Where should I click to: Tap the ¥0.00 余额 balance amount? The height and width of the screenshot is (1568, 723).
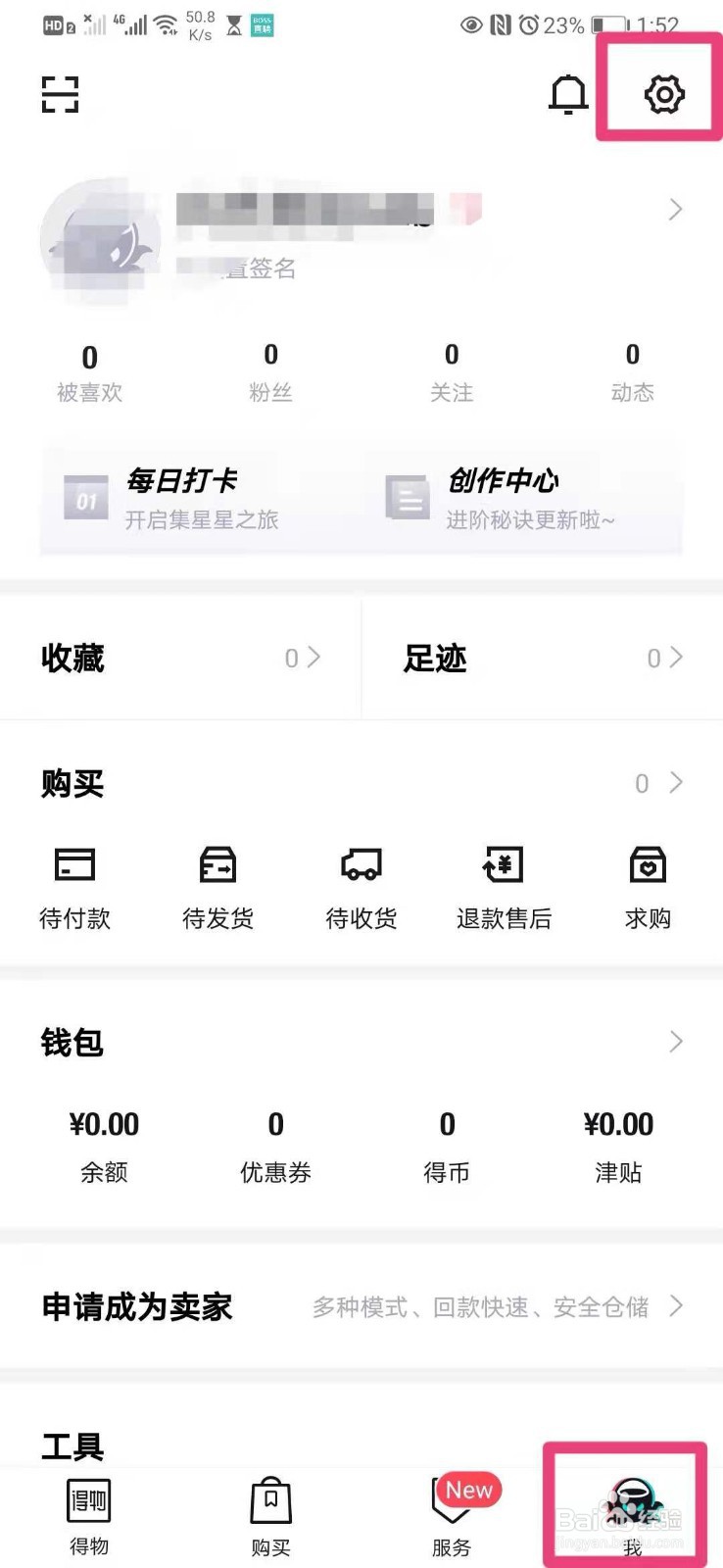(103, 1124)
